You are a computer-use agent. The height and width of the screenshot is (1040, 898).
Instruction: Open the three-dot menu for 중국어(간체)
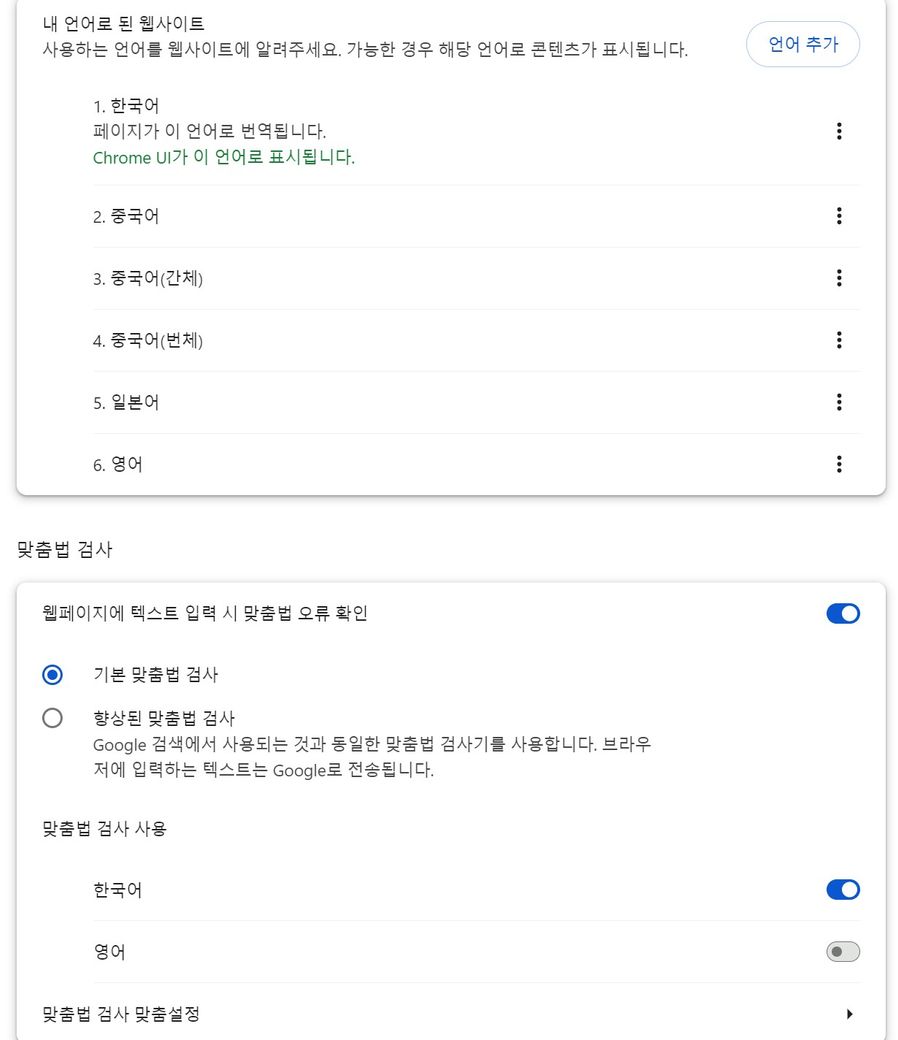[x=838, y=278]
